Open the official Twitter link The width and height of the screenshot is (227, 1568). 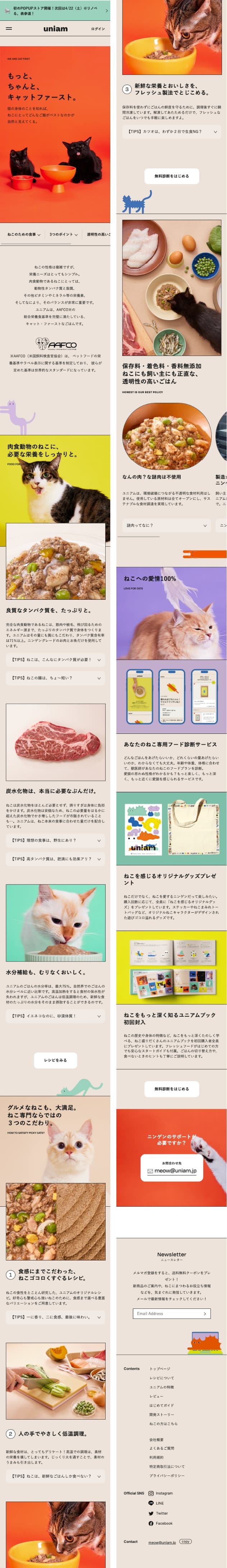tap(161, 1513)
